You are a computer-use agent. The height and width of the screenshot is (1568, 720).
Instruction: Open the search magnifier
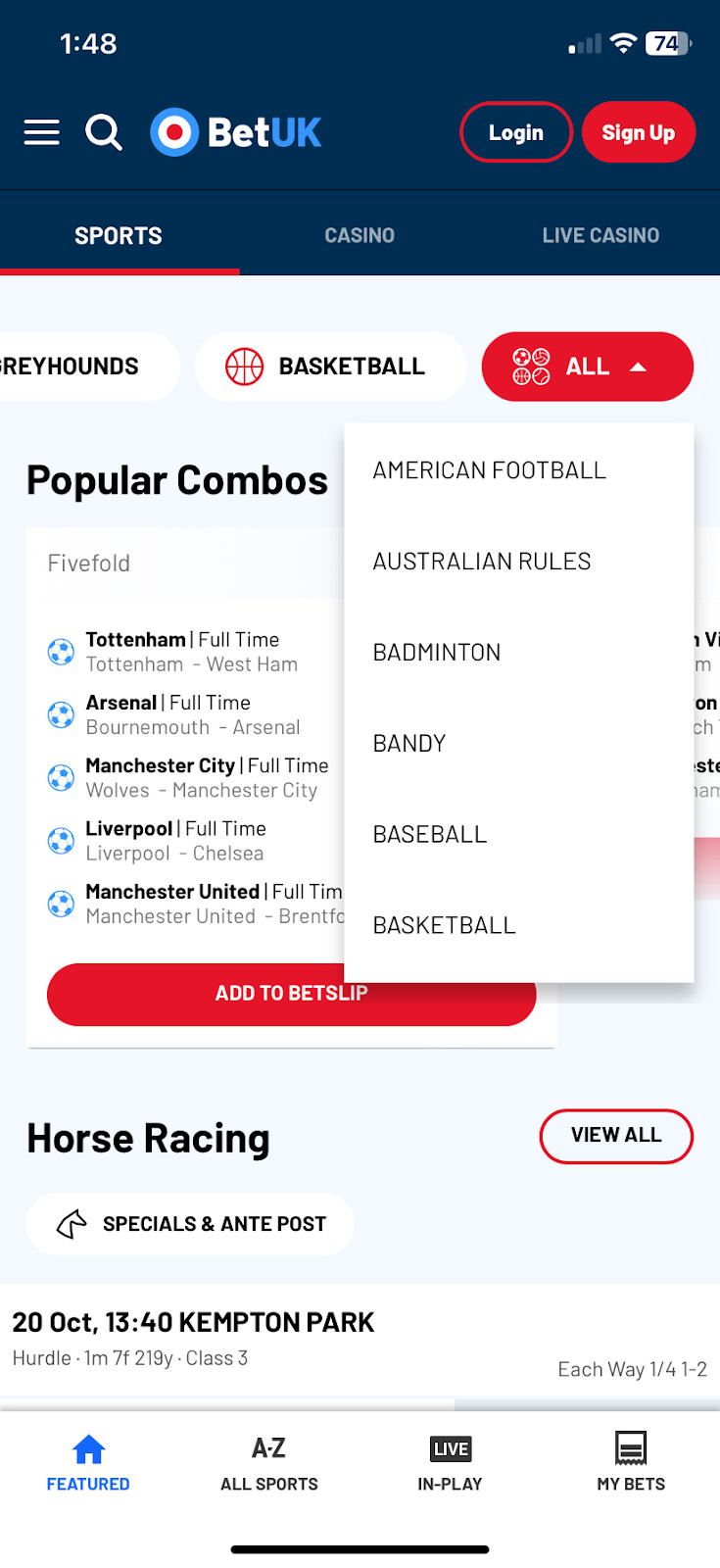coord(104,132)
